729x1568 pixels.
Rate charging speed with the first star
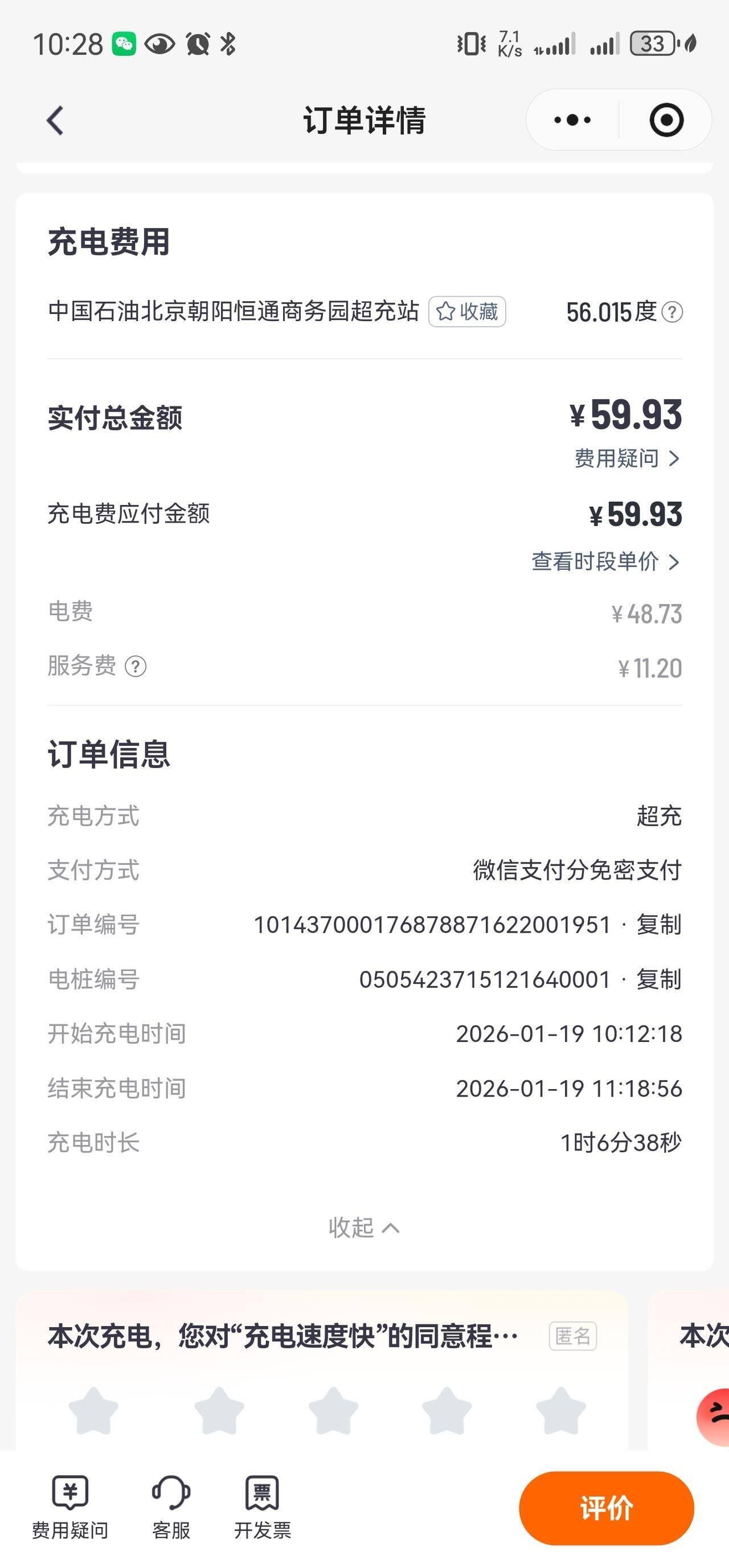coord(93,1410)
